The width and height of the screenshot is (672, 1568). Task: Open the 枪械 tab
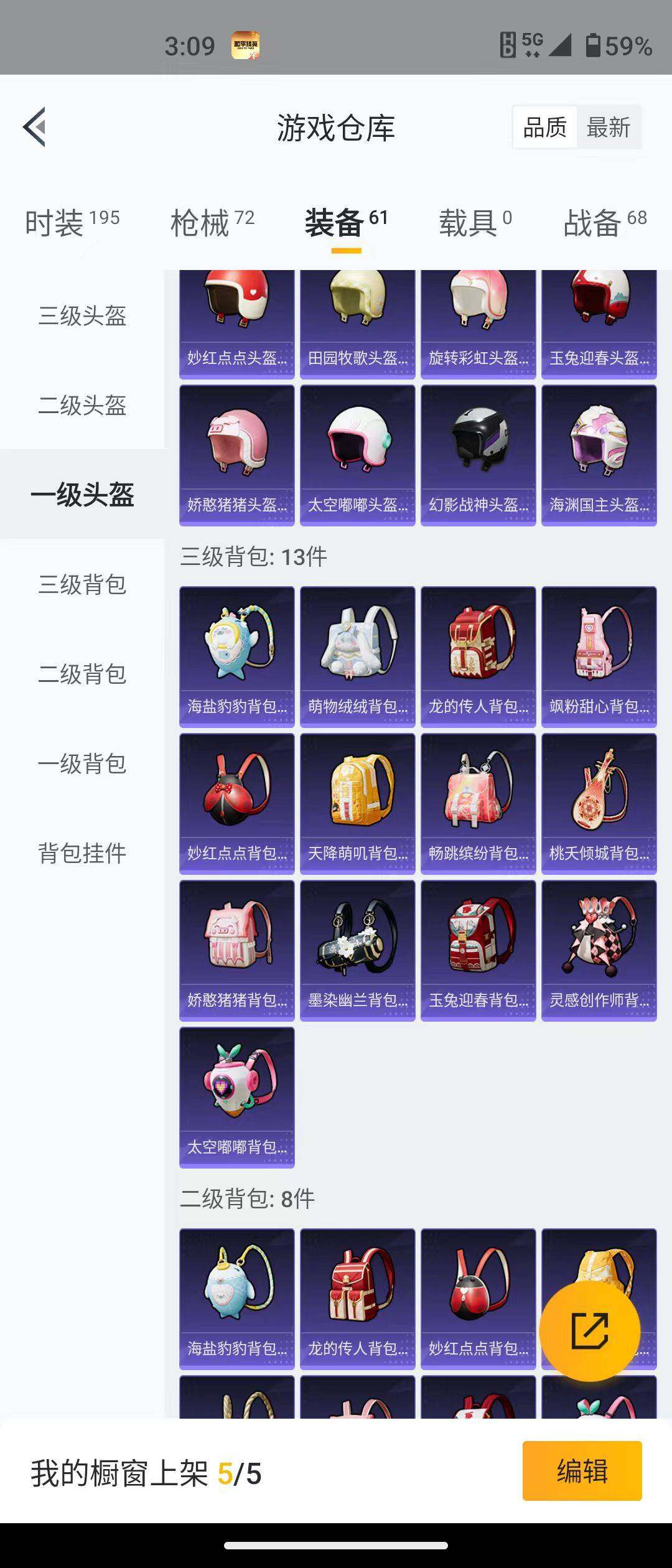pos(212,222)
